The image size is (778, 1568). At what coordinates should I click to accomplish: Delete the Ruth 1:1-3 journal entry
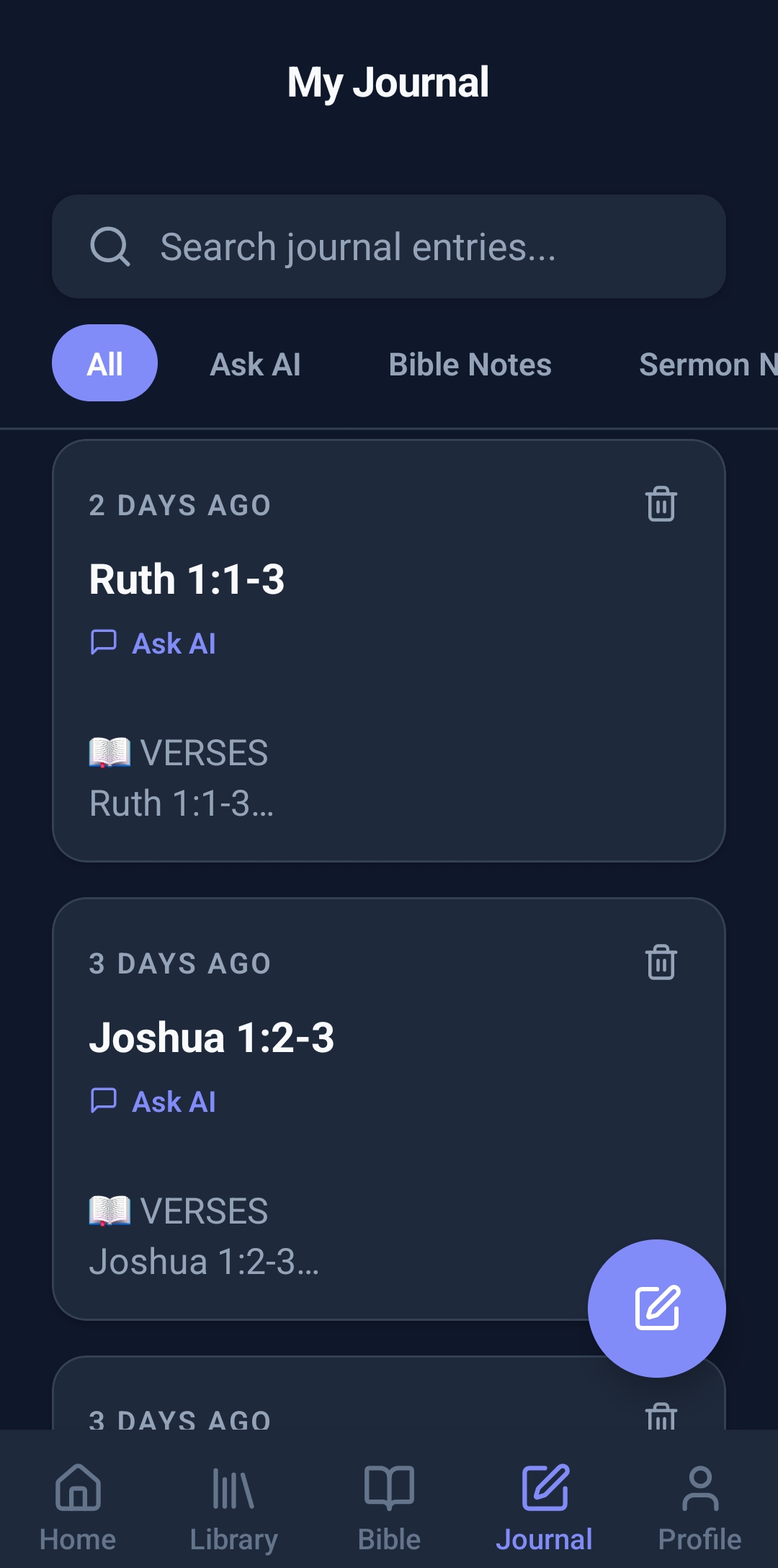pos(660,506)
